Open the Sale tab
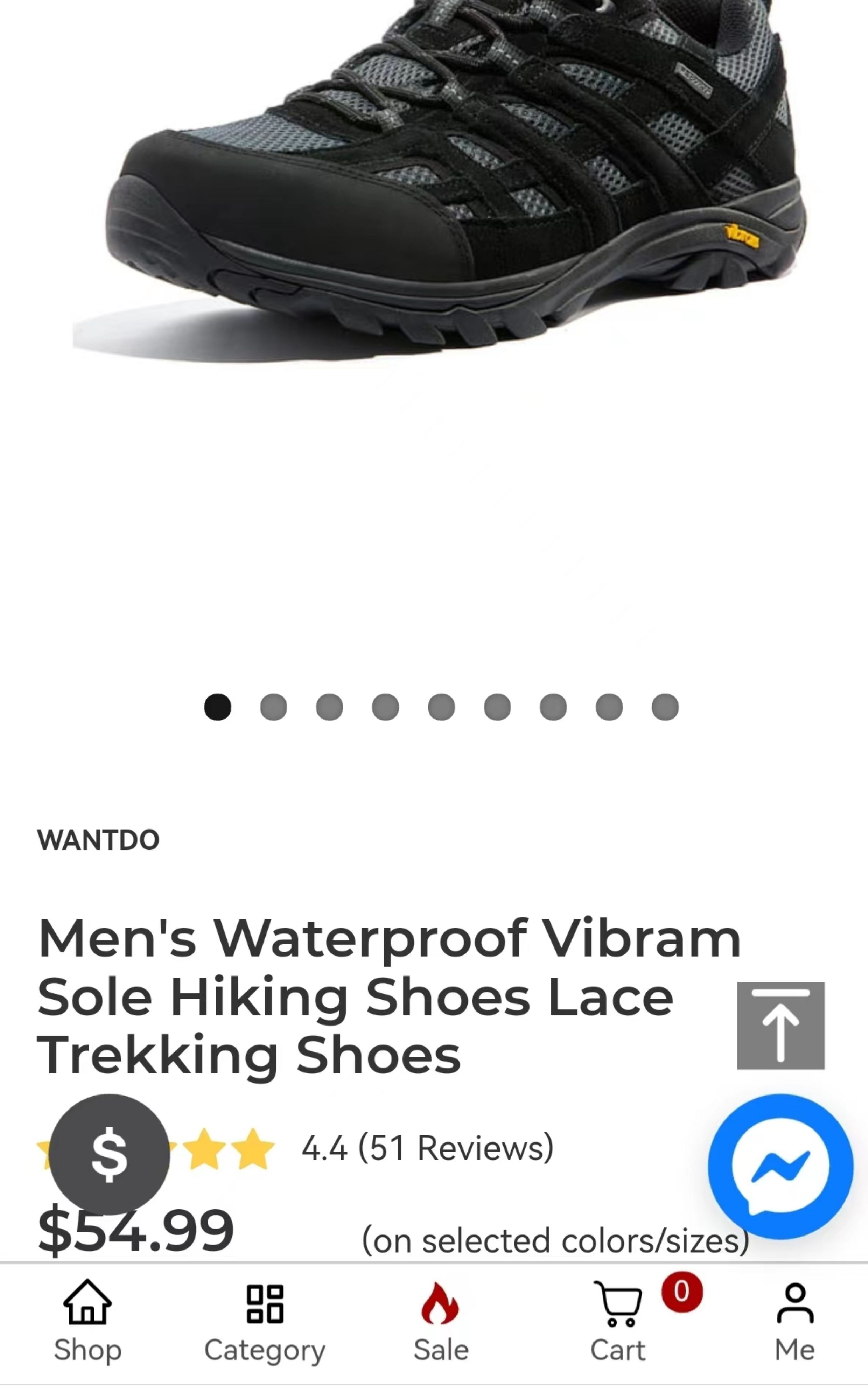Screen dimensions: 868x1400 coord(441,1320)
